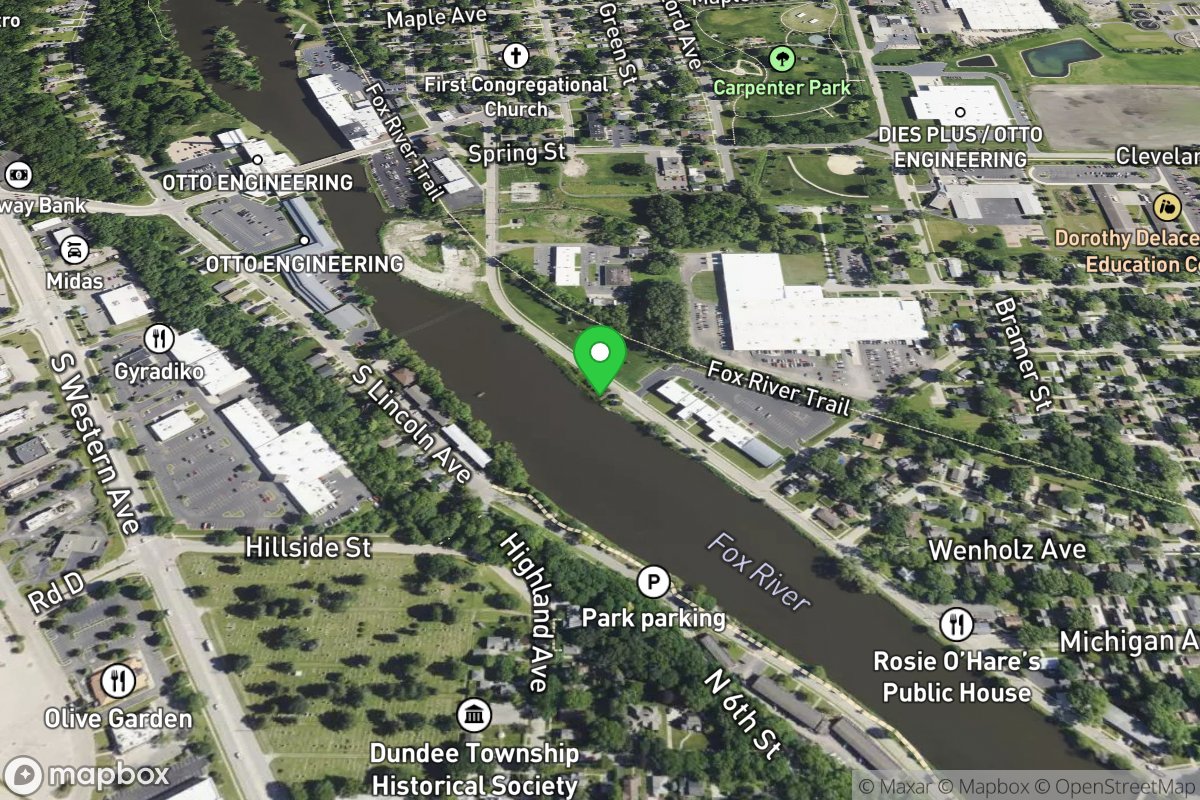The width and height of the screenshot is (1200, 800).
Task: Open Dundee Township Historical Society marker
Action: [474, 715]
